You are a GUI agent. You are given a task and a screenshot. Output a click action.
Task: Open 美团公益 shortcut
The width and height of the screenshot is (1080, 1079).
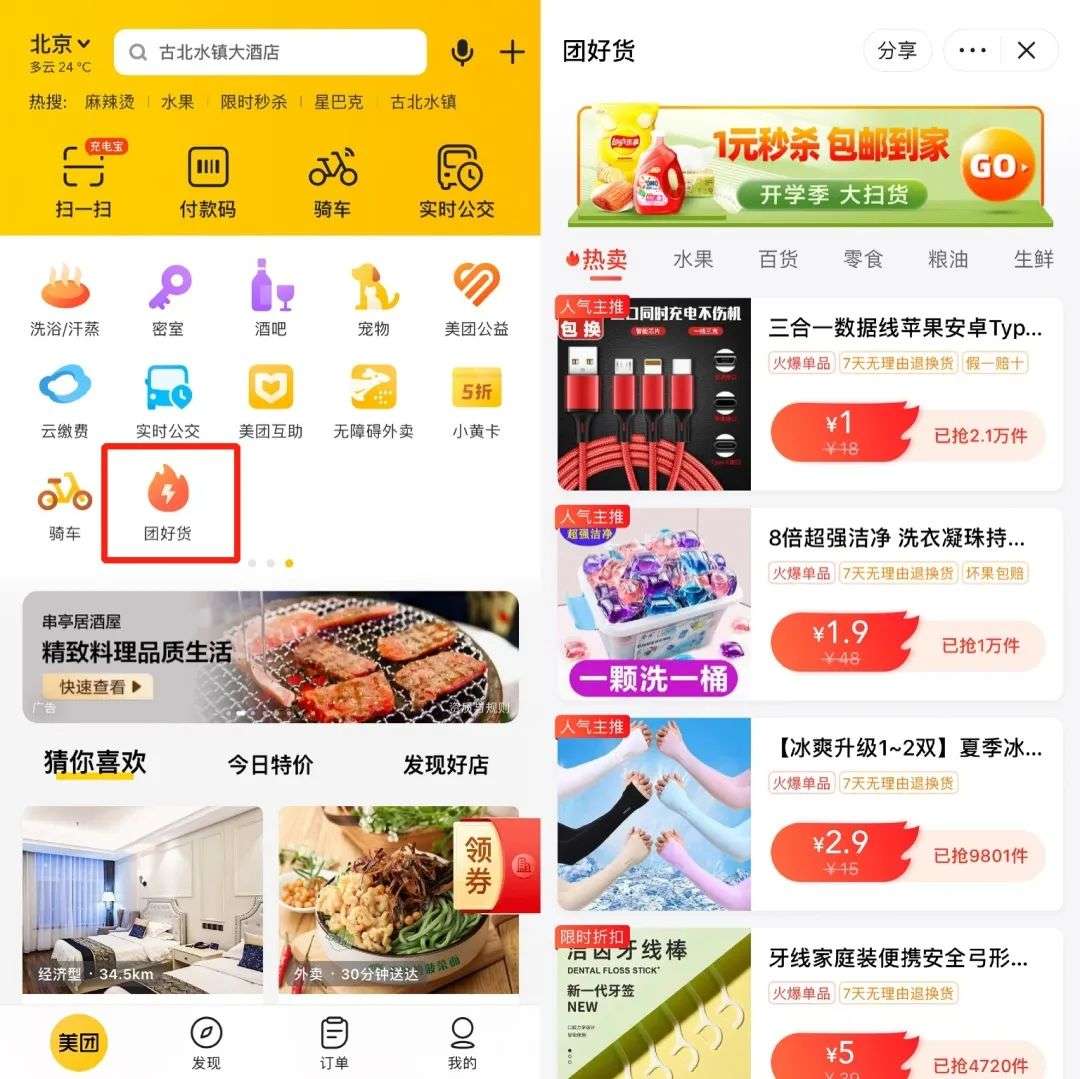tap(476, 299)
